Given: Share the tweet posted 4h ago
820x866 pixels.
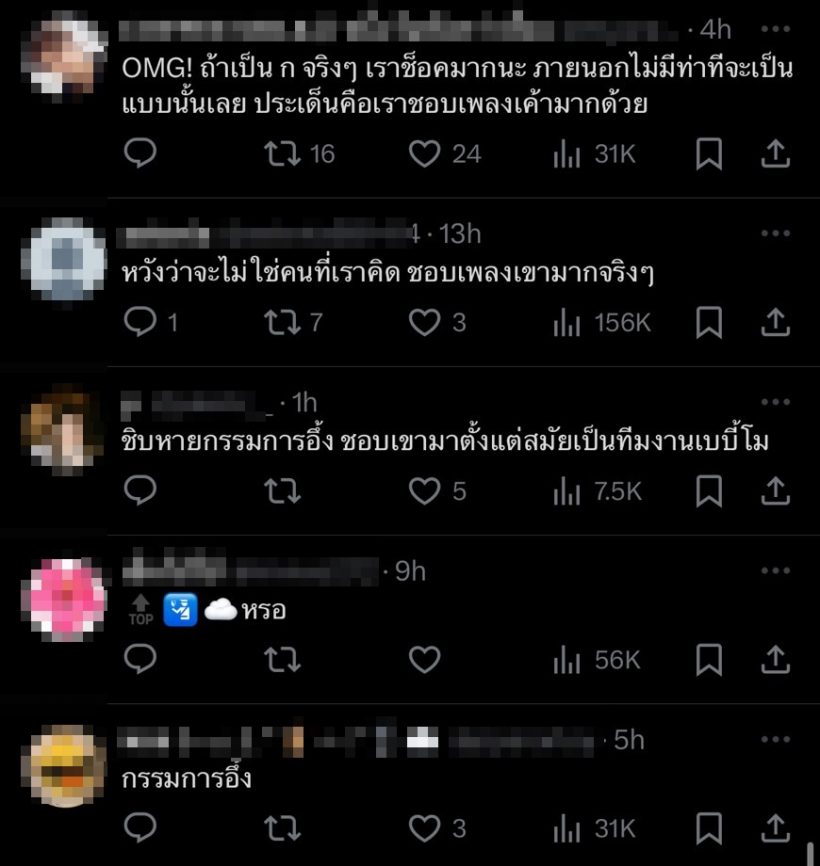Looking at the screenshot, I should [x=776, y=153].
